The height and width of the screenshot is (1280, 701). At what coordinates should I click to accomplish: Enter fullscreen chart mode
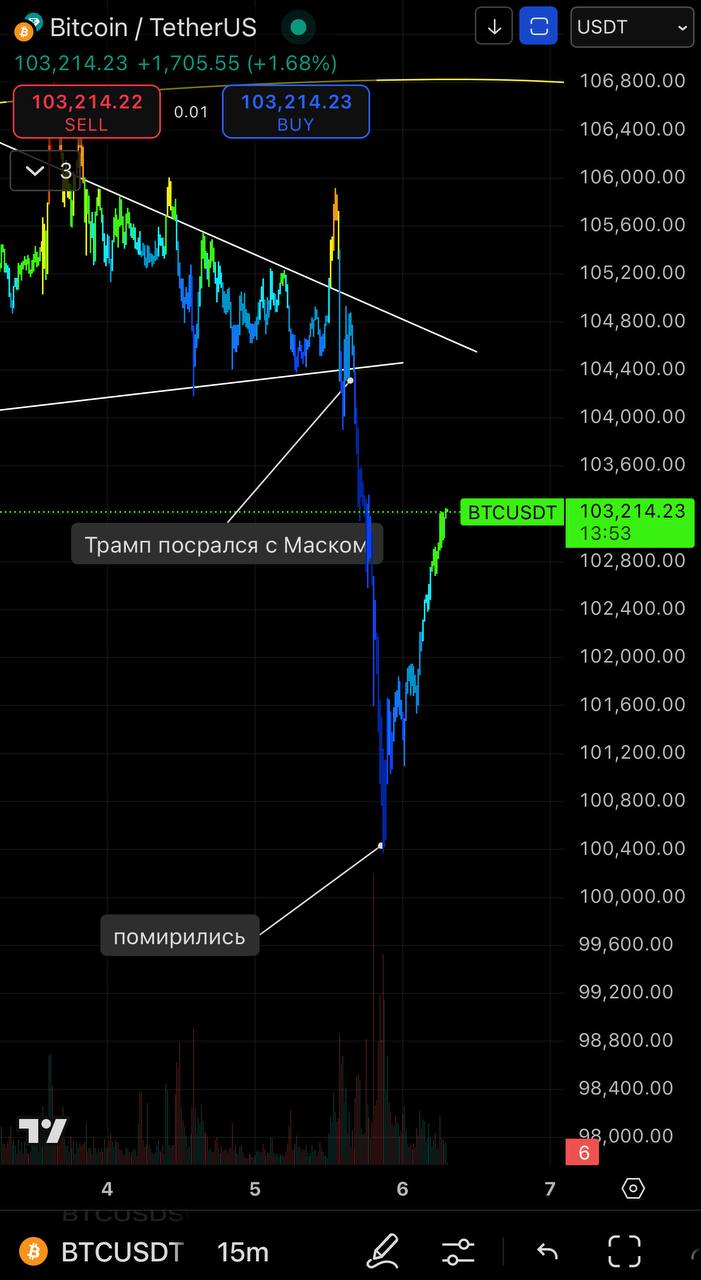(625, 1251)
